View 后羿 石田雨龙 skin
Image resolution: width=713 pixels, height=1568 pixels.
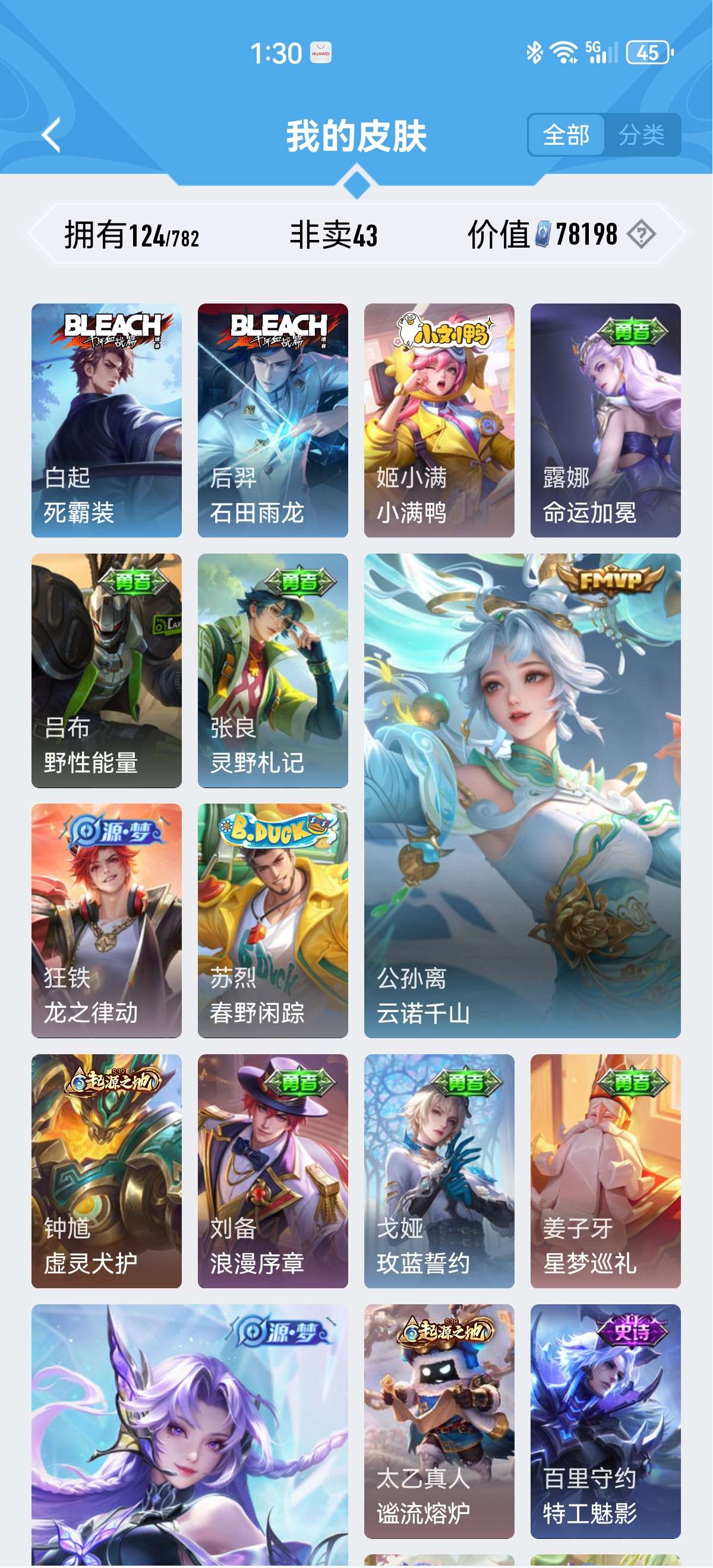273,420
